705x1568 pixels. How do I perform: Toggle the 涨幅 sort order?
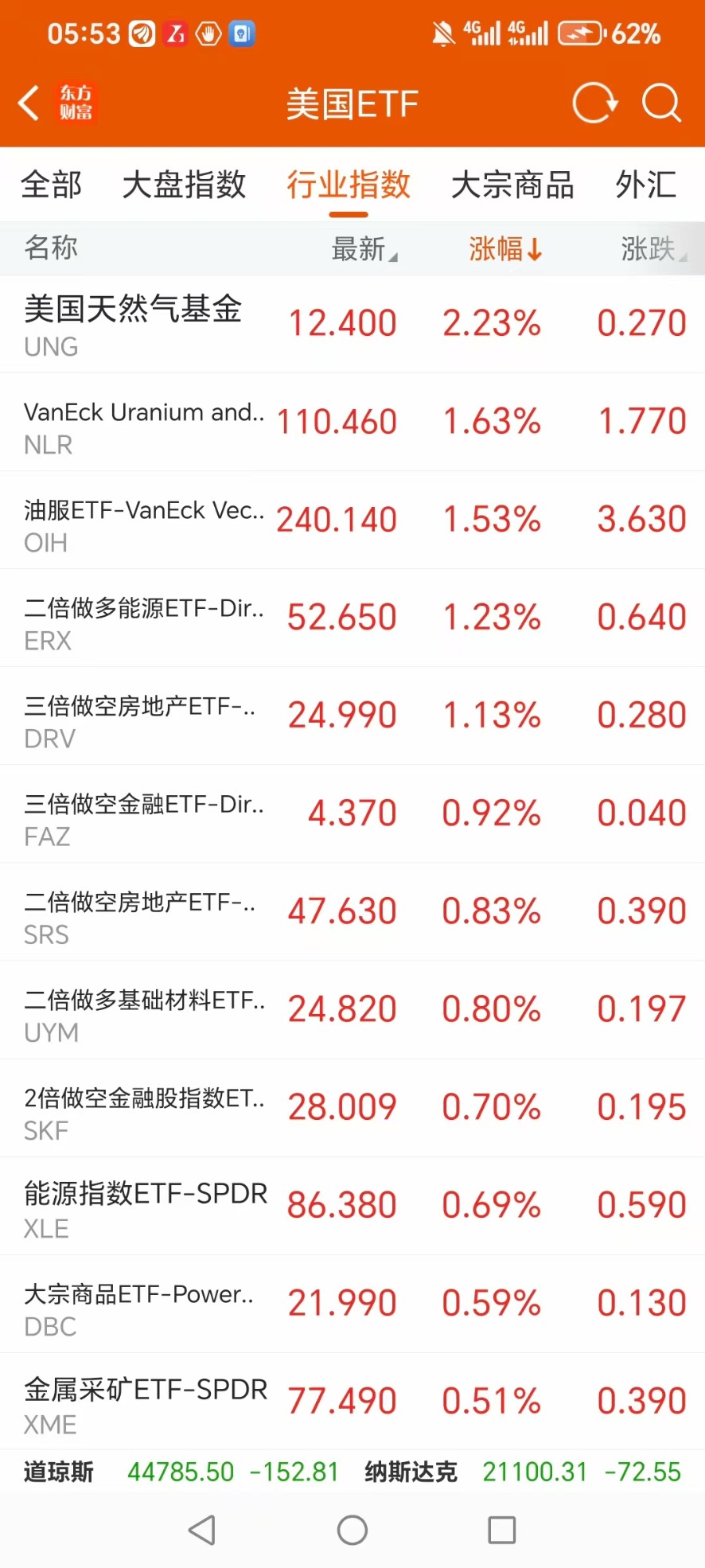(504, 249)
